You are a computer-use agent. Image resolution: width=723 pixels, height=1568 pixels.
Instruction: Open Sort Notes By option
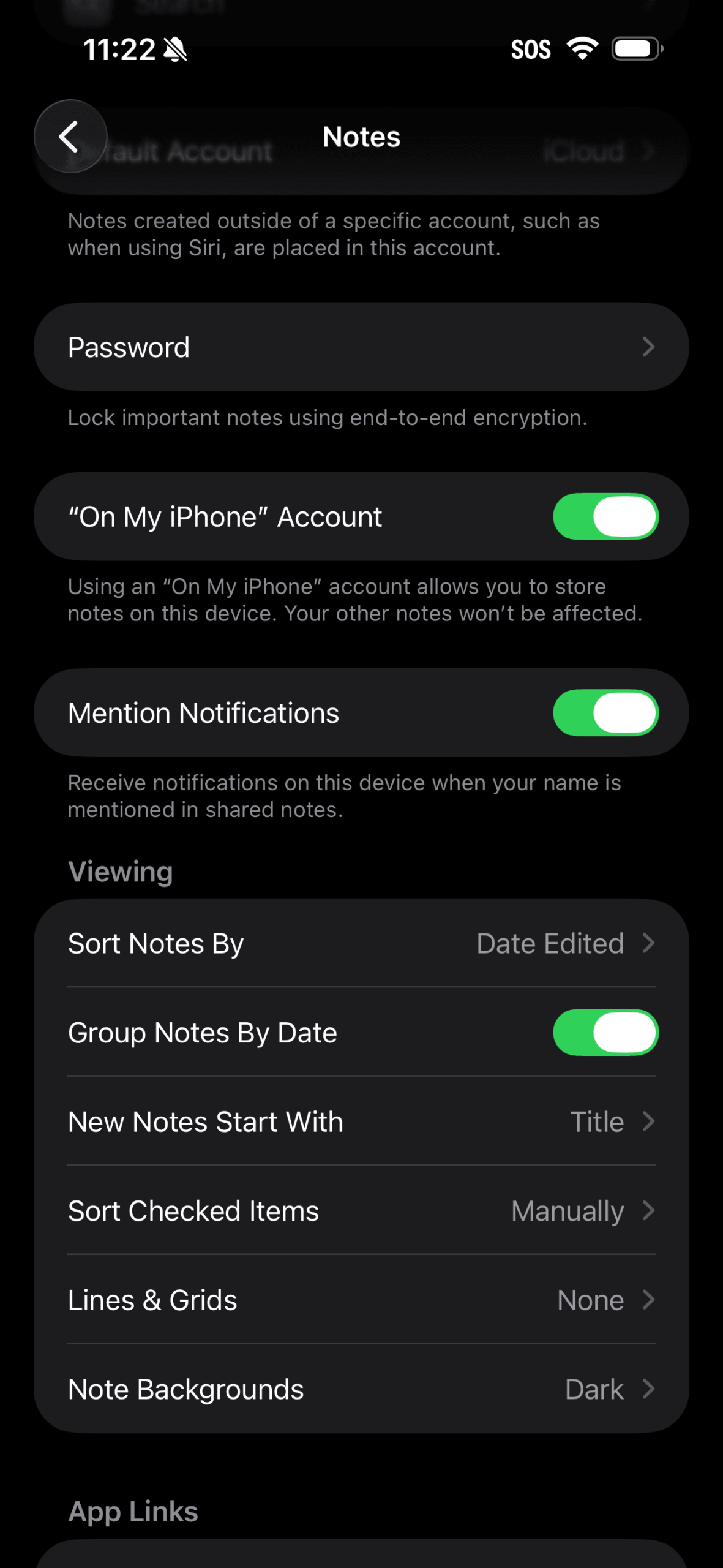361,943
